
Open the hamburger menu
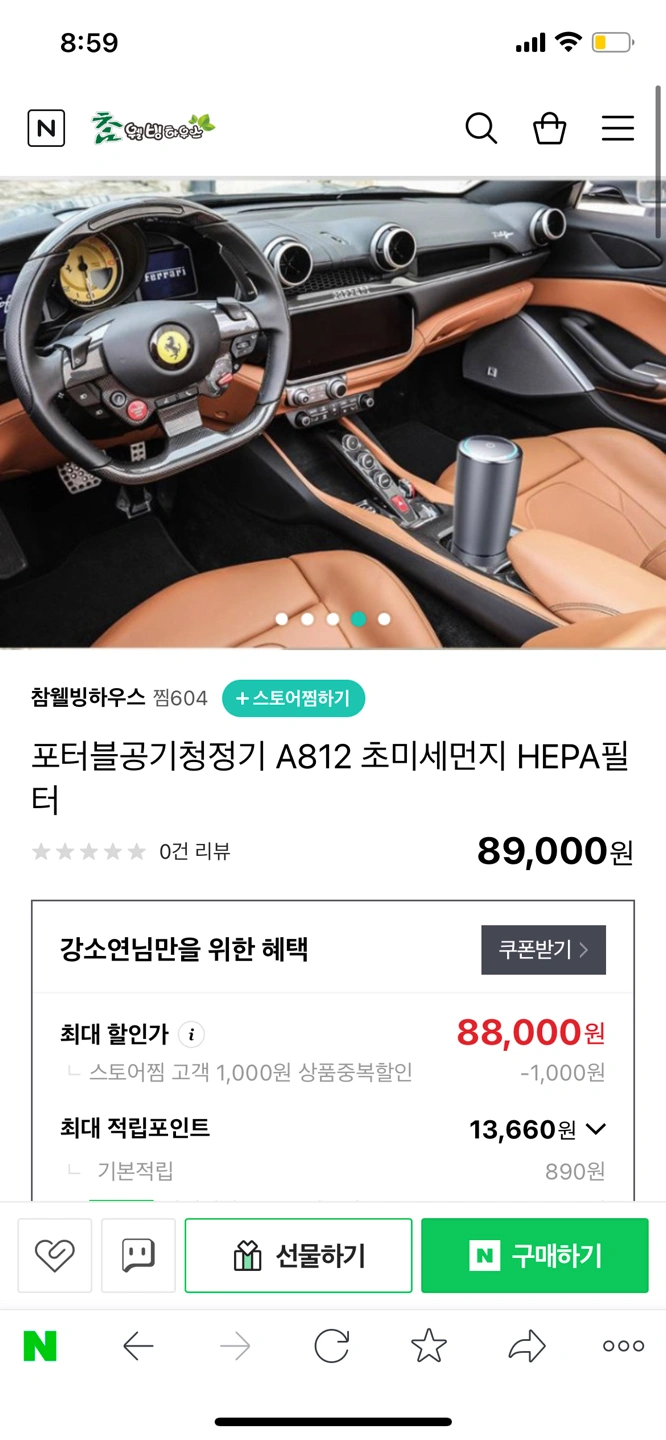click(x=617, y=128)
